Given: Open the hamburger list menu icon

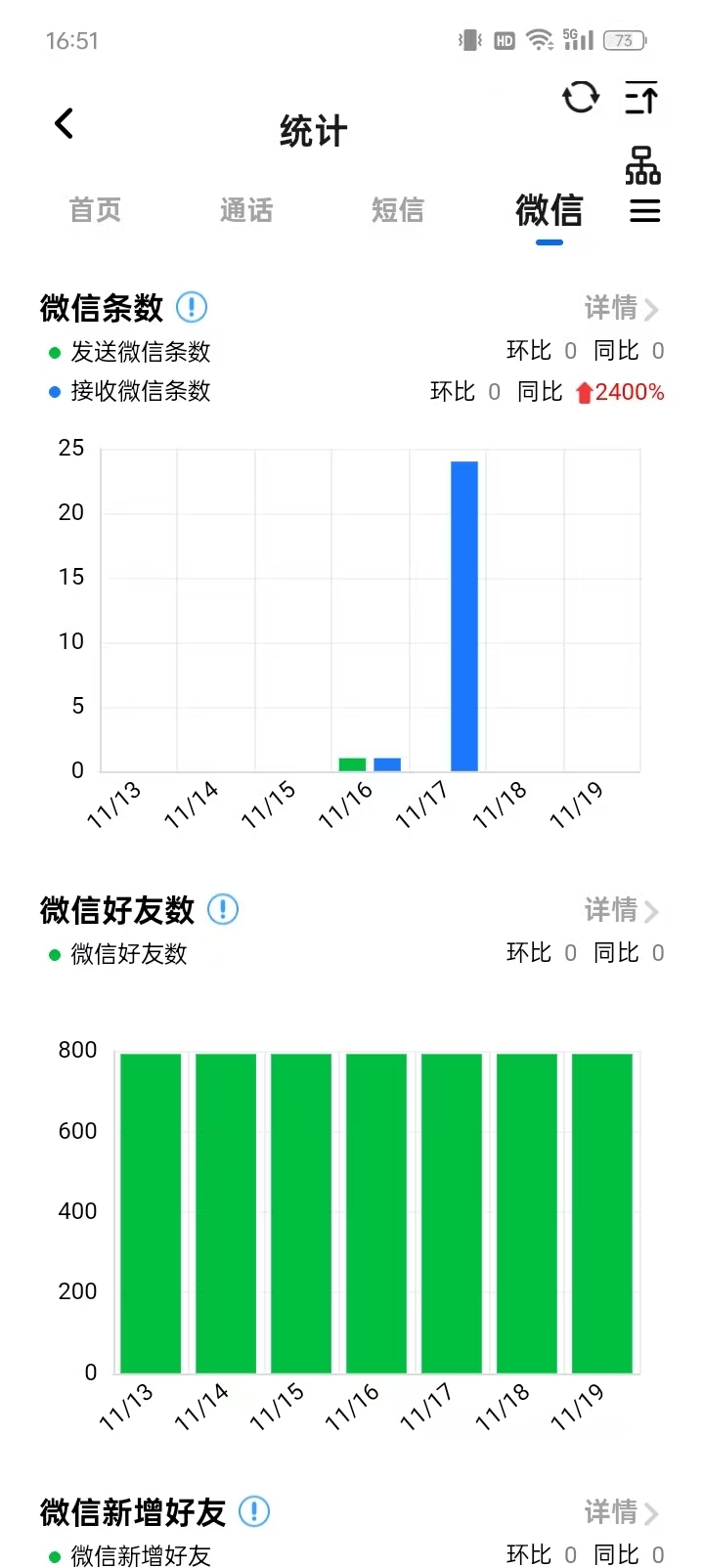Looking at the screenshot, I should click(x=644, y=211).
